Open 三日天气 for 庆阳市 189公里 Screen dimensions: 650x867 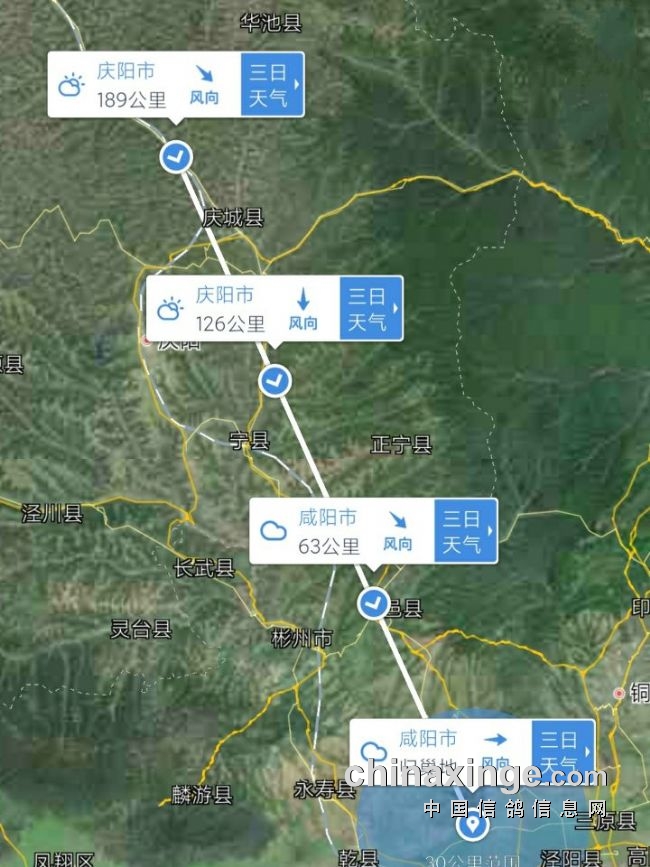272,85
